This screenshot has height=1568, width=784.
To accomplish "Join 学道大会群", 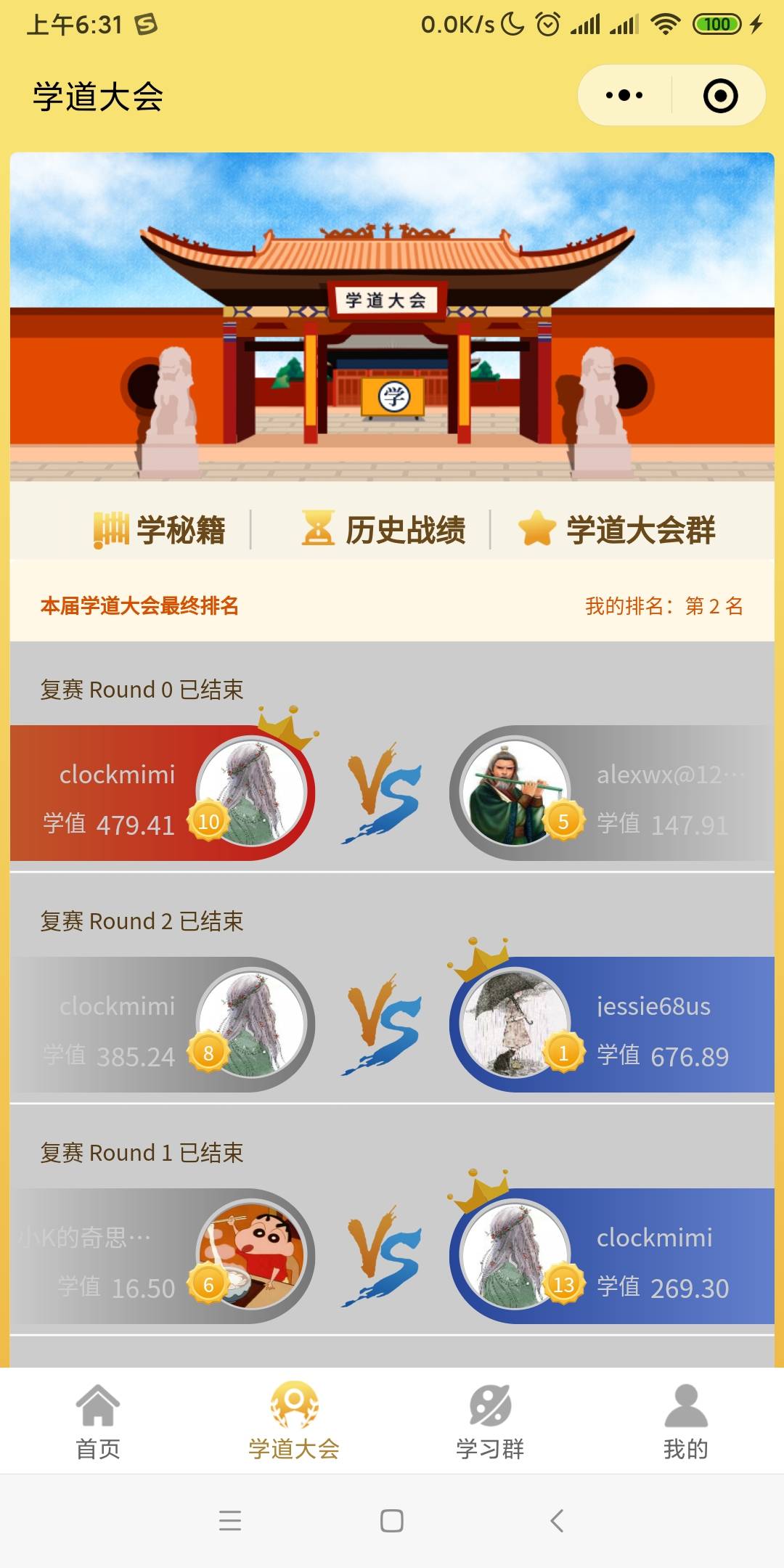I will [617, 529].
